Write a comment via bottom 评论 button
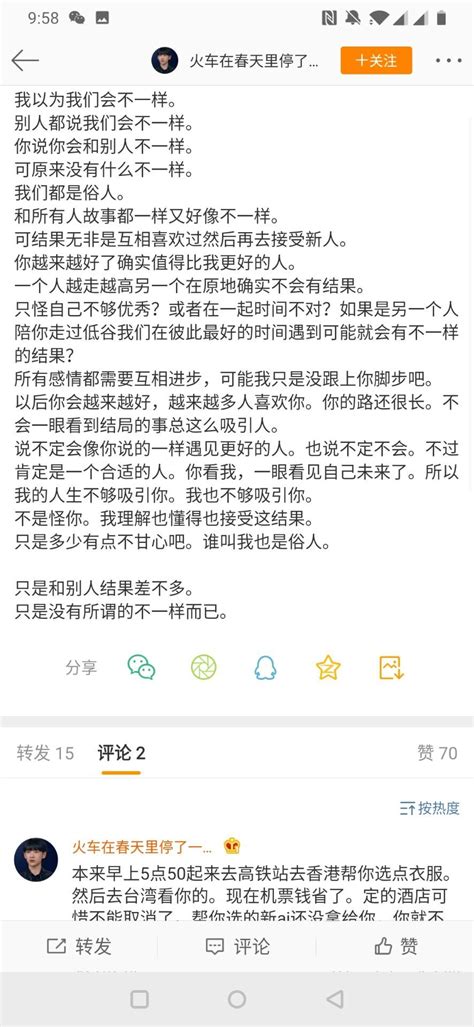Viewport: 474px width, 1027px height. (x=237, y=946)
